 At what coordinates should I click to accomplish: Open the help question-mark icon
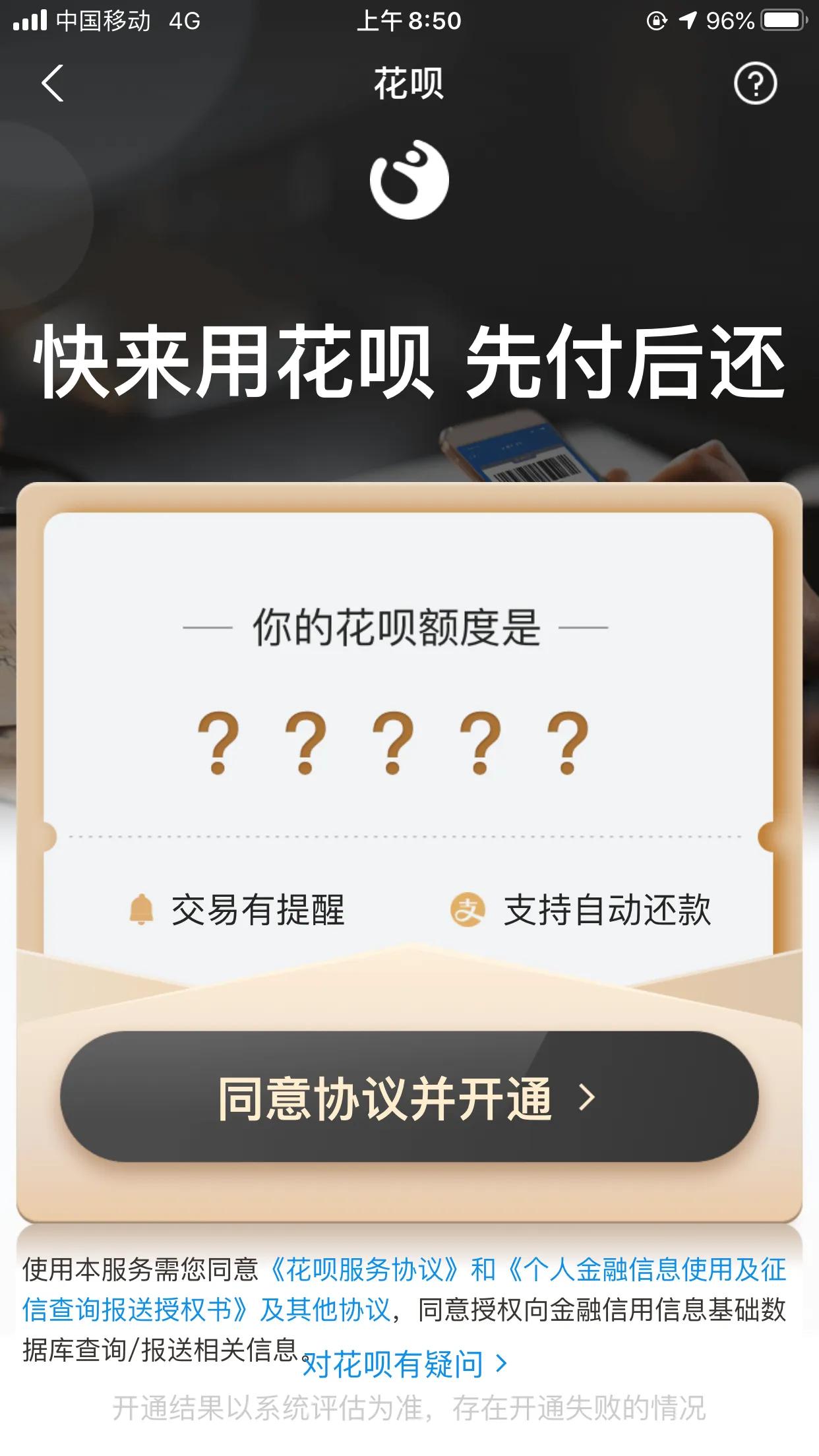point(755,84)
